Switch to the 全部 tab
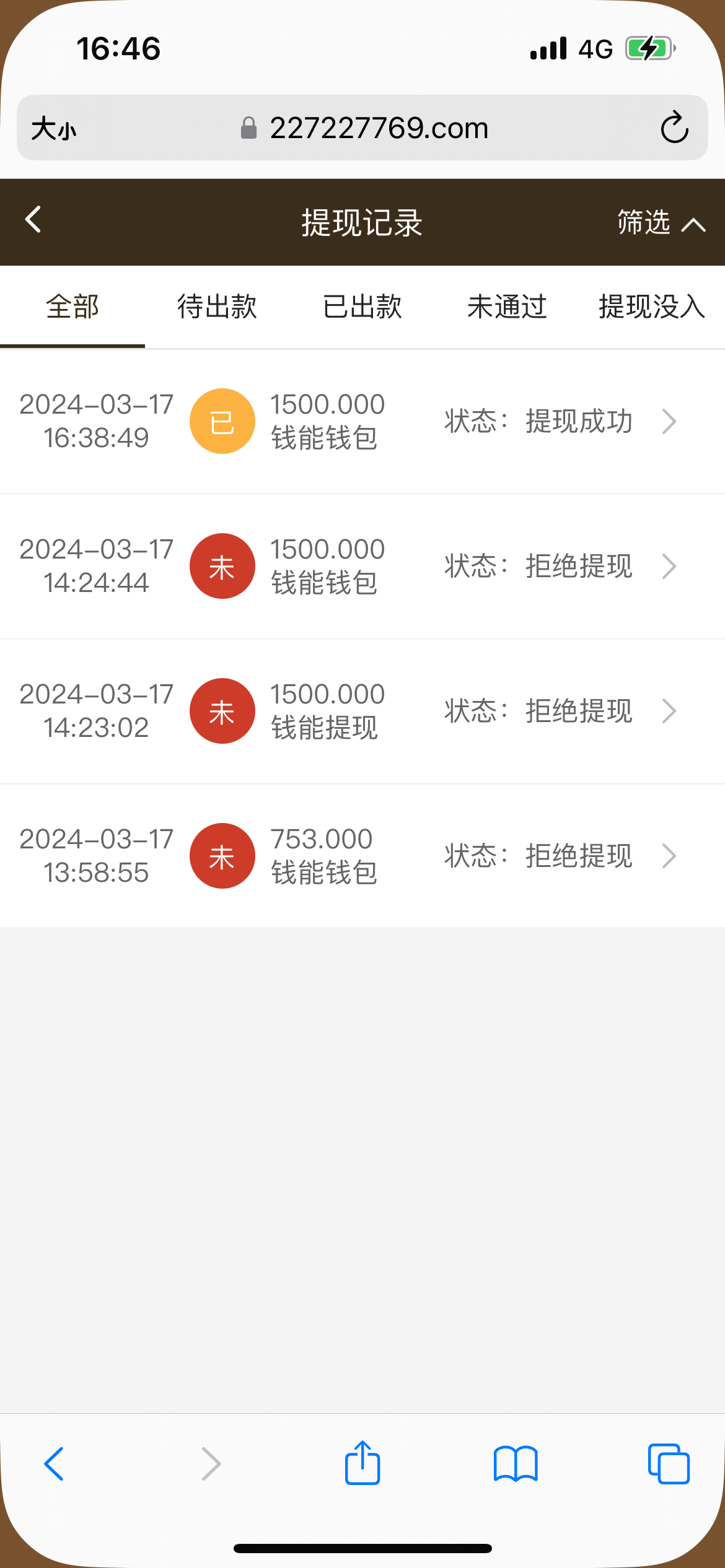 72,307
